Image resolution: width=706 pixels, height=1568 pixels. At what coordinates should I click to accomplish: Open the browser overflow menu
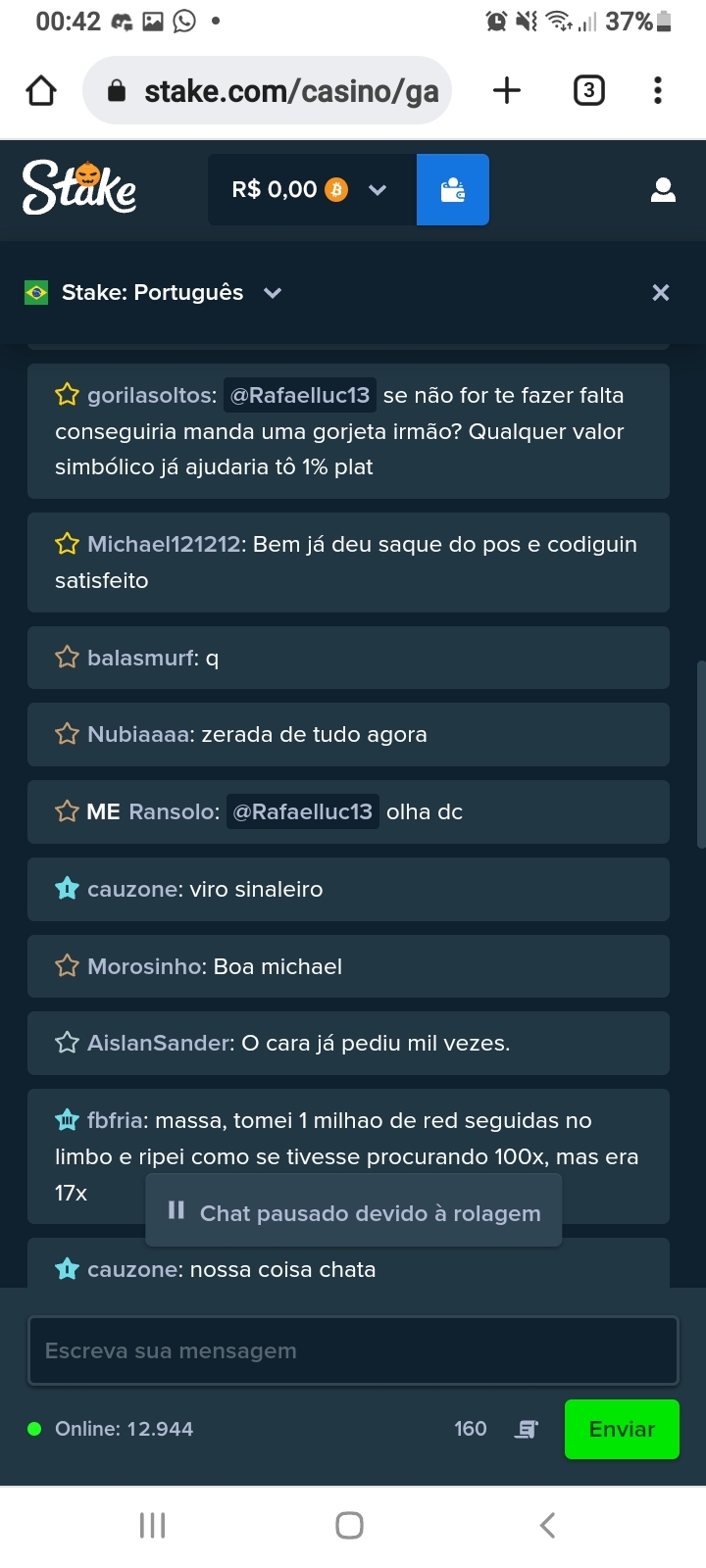click(658, 91)
